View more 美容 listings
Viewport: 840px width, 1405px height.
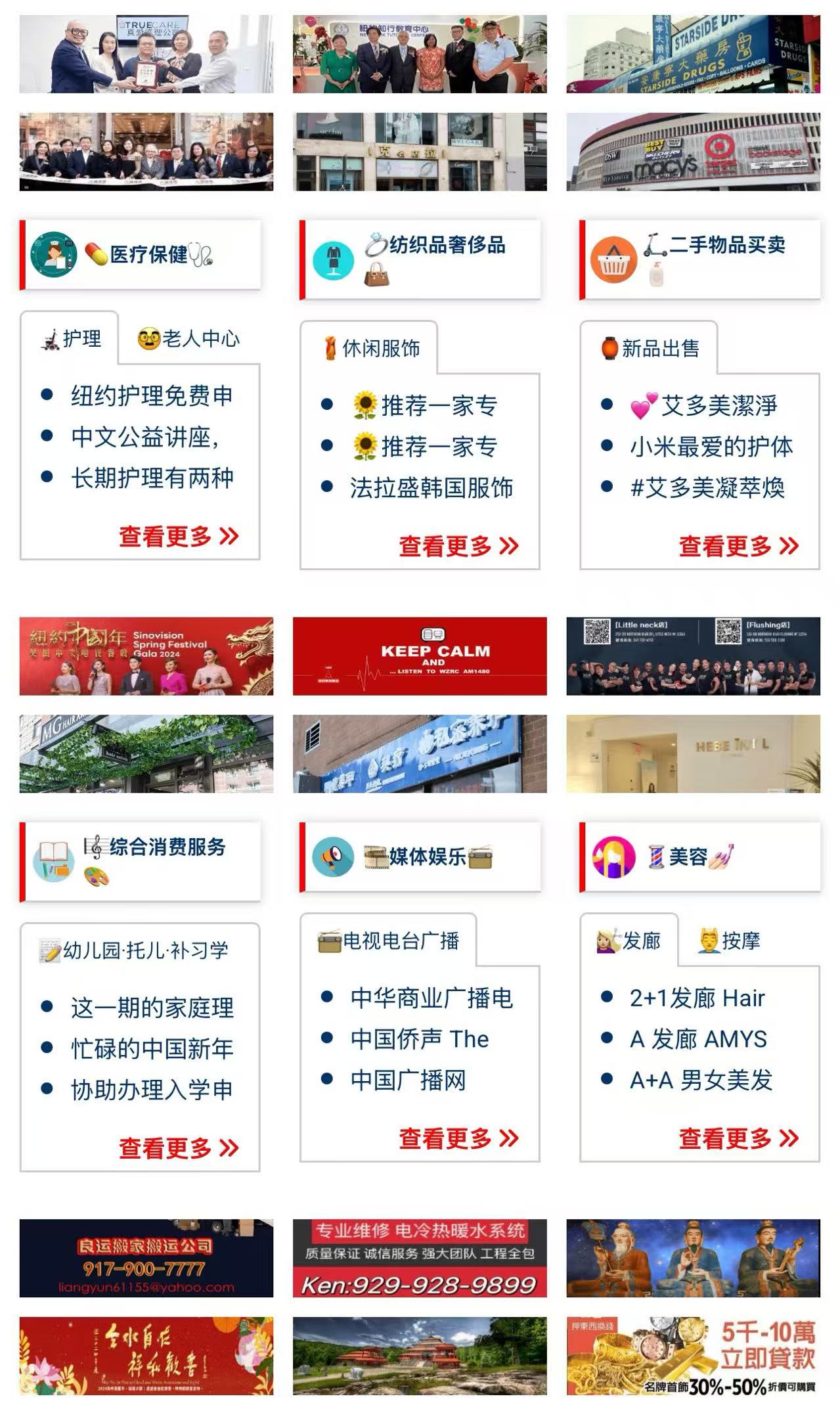click(x=738, y=1138)
